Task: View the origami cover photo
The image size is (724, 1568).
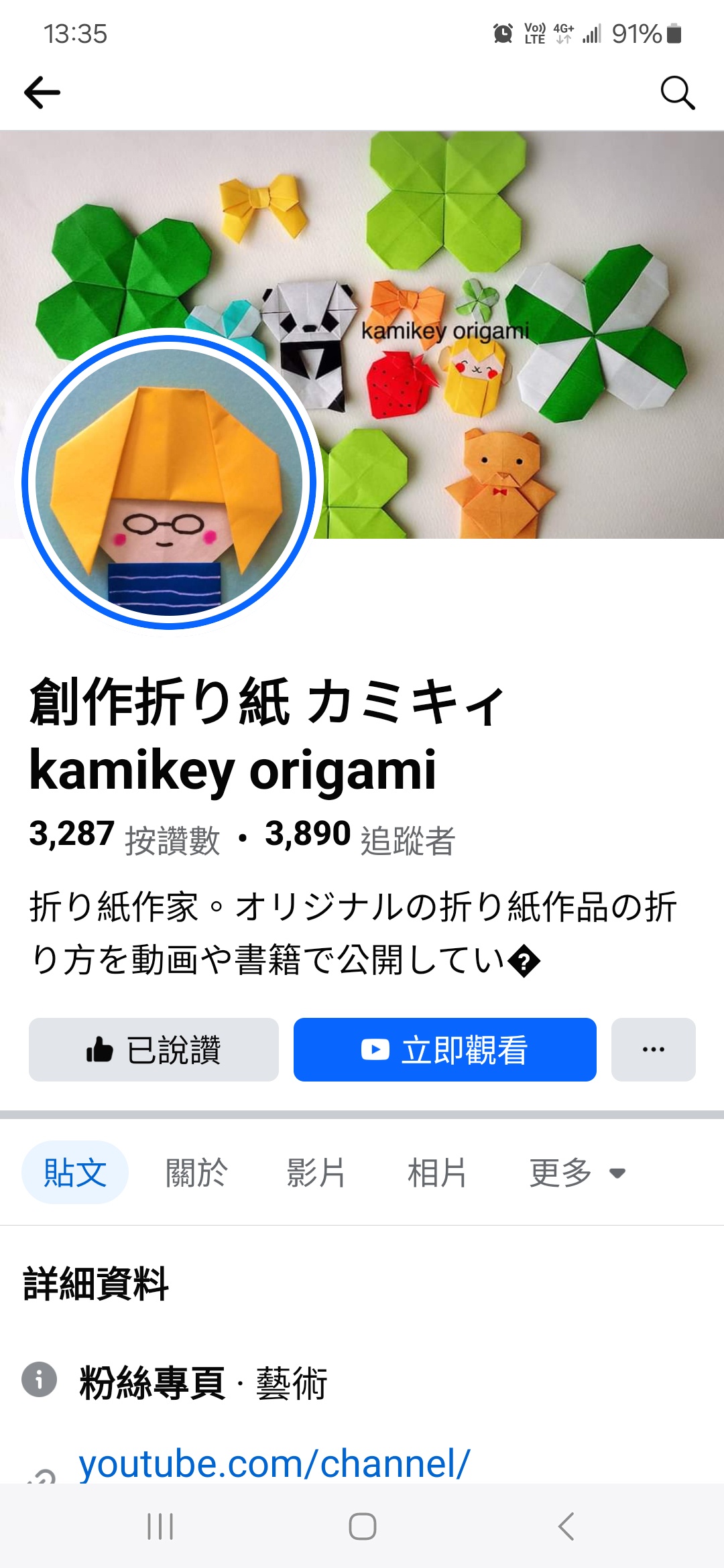Action: tap(509, 268)
